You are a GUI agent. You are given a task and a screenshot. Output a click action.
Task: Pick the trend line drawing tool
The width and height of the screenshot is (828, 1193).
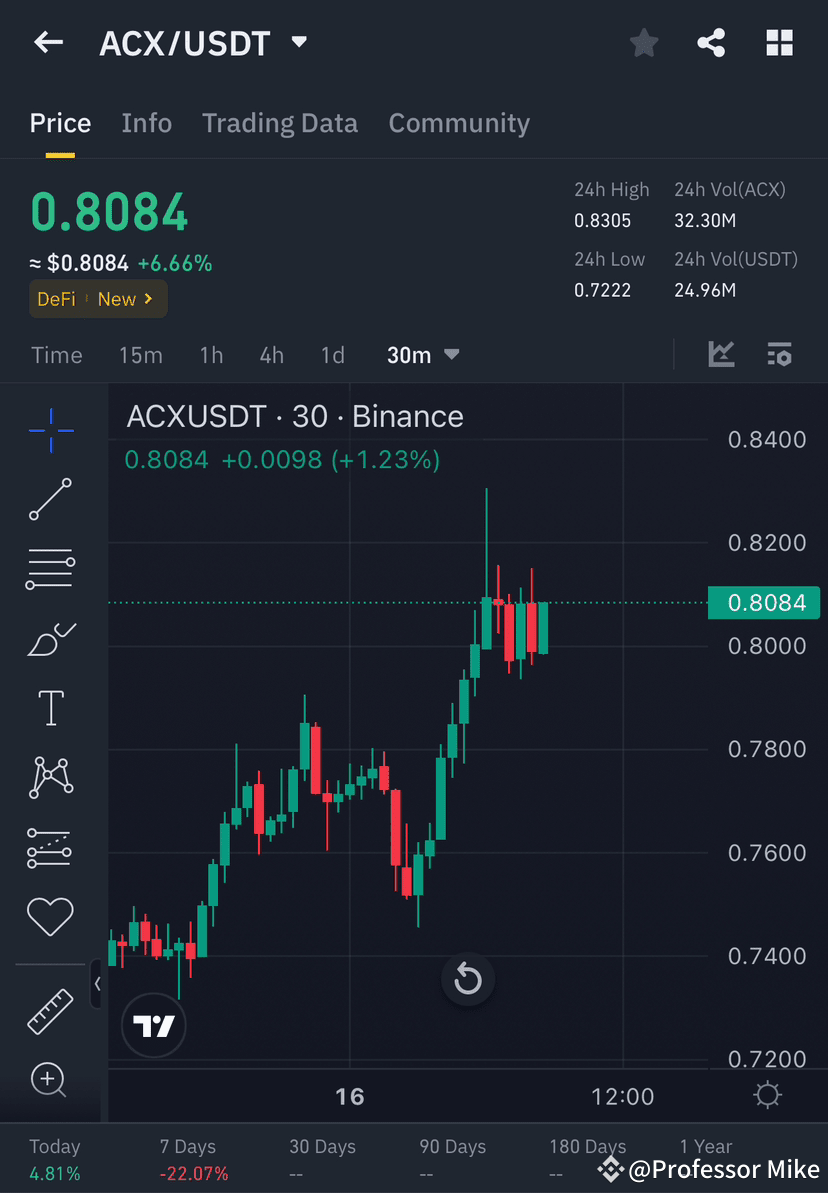tap(50, 500)
